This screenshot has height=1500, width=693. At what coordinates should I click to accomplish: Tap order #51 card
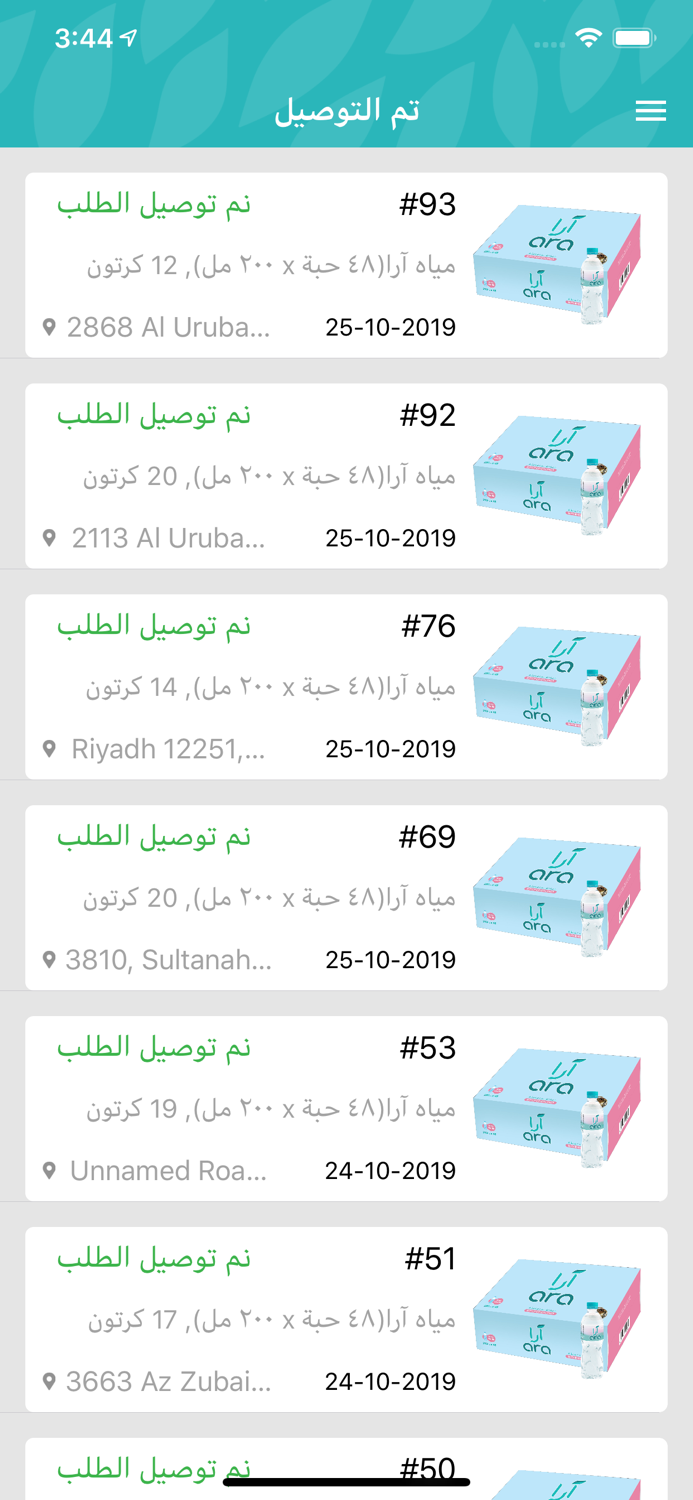[x=345, y=1320]
